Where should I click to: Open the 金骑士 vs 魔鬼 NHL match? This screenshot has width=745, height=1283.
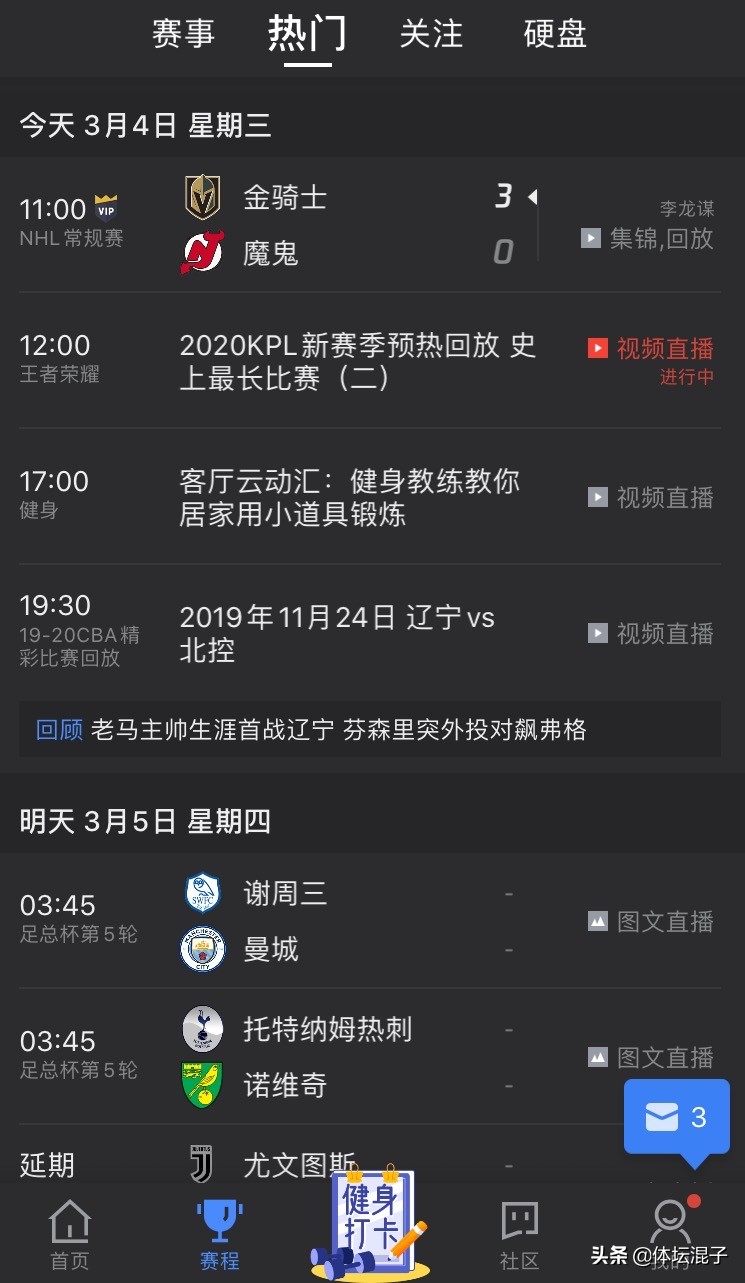coord(340,225)
